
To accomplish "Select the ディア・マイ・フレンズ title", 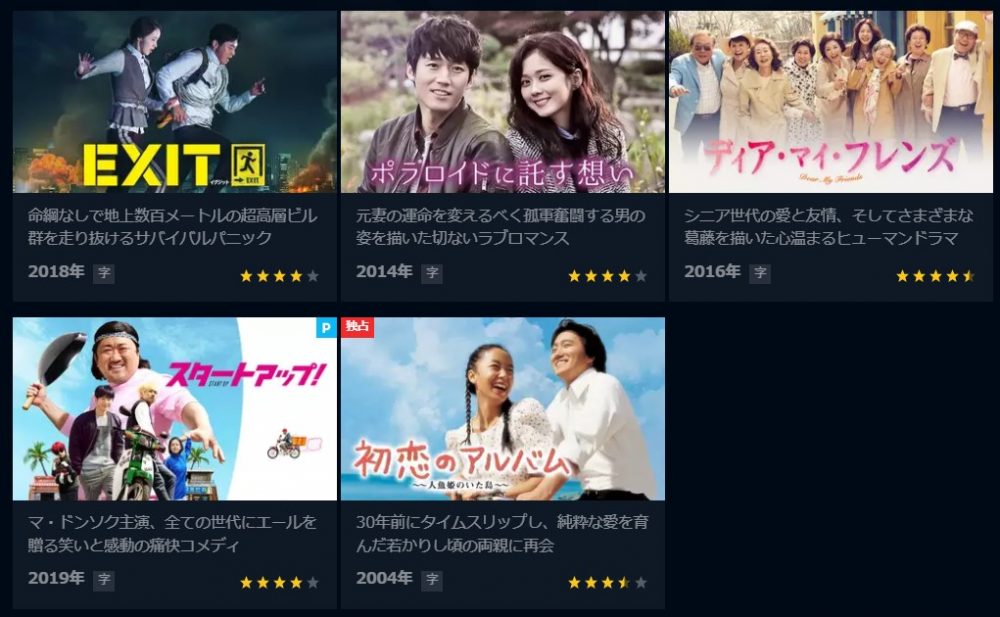I will [x=830, y=102].
